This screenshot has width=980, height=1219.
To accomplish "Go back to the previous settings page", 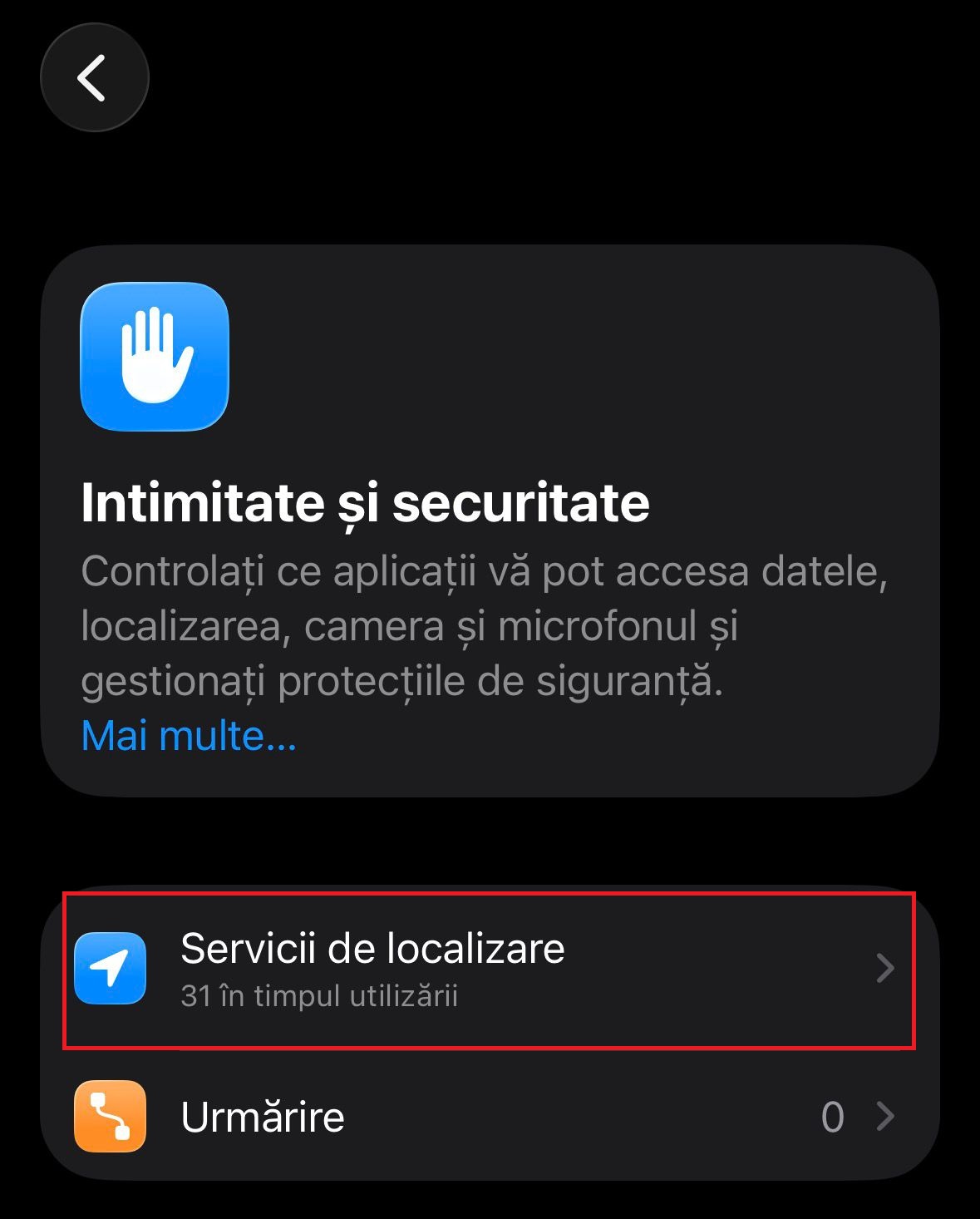I will [94, 77].
